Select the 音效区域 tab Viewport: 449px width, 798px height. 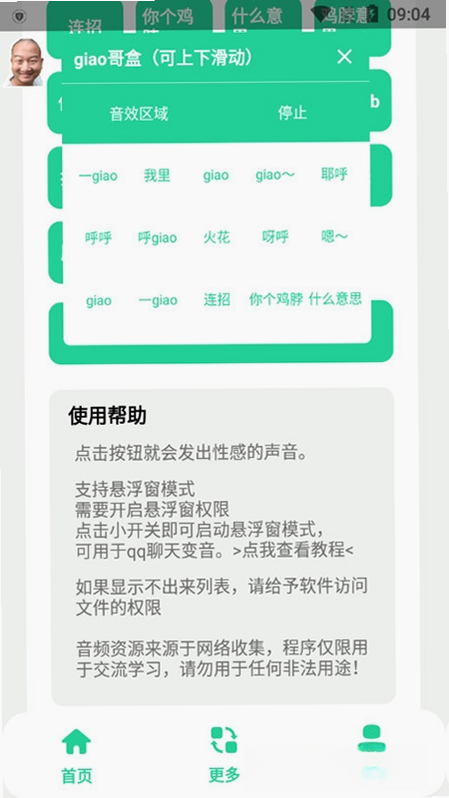pos(138,113)
